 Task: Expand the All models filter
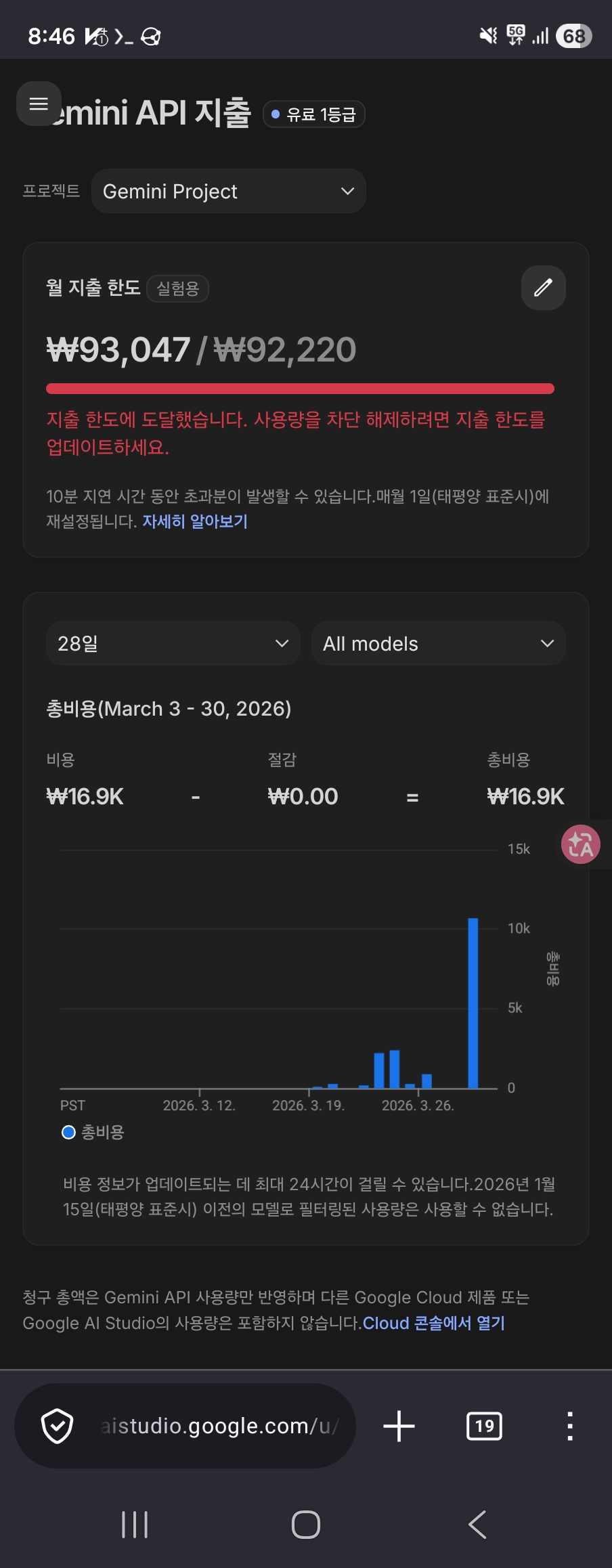click(438, 643)
